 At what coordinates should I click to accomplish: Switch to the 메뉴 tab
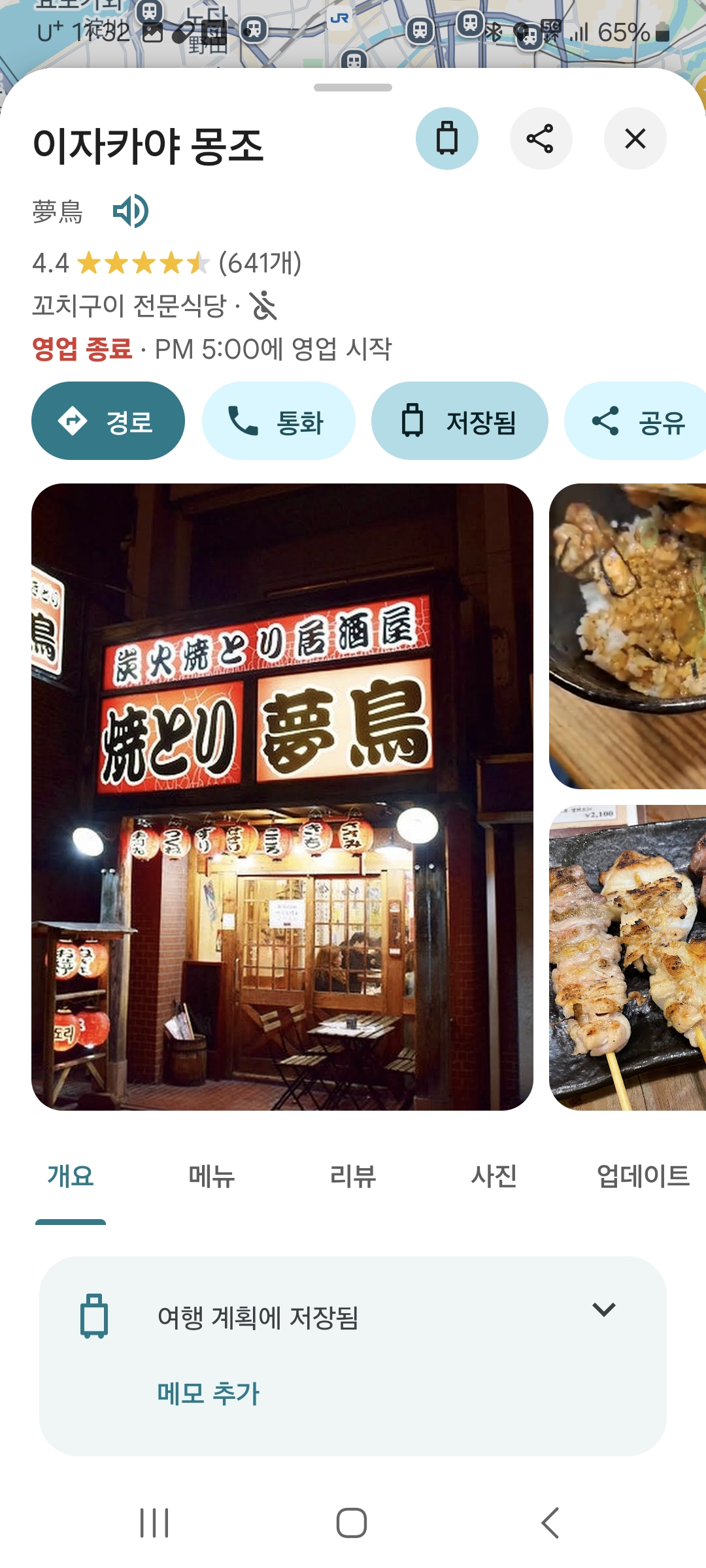coord(211,1176)
